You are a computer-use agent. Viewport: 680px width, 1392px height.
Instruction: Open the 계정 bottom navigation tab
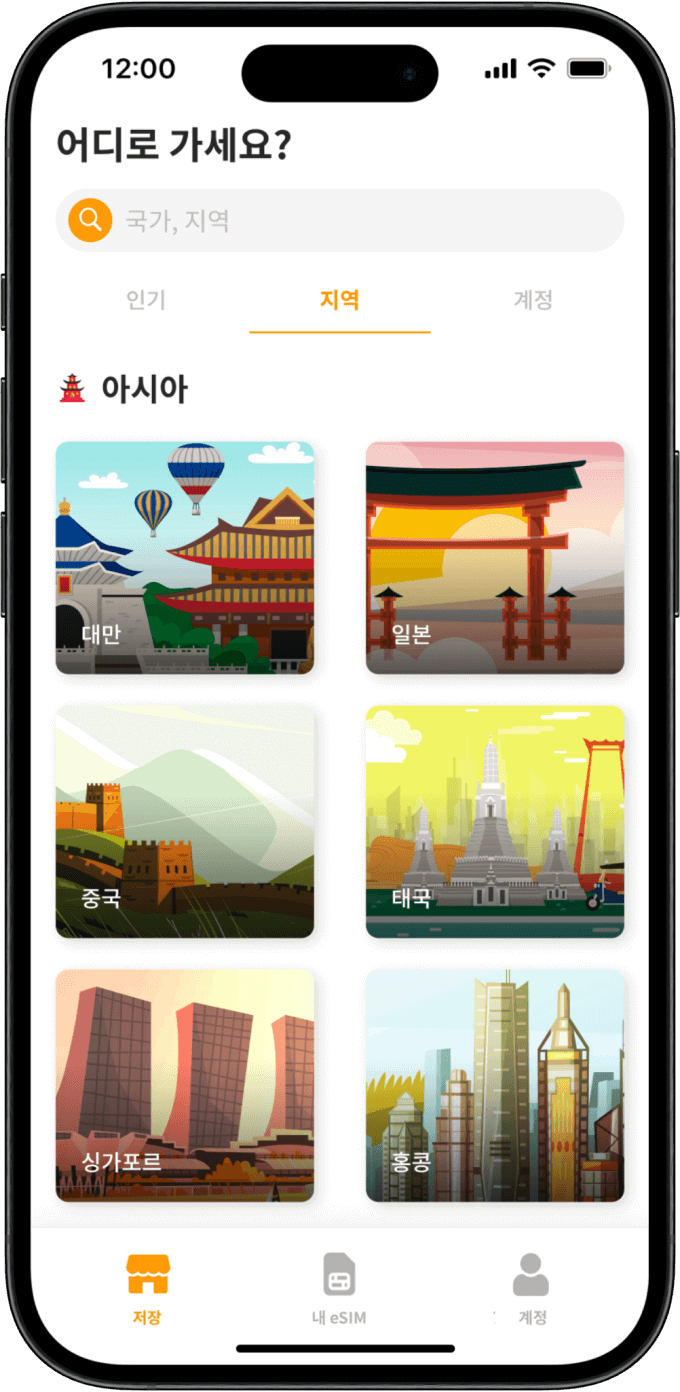point(531,1288)
